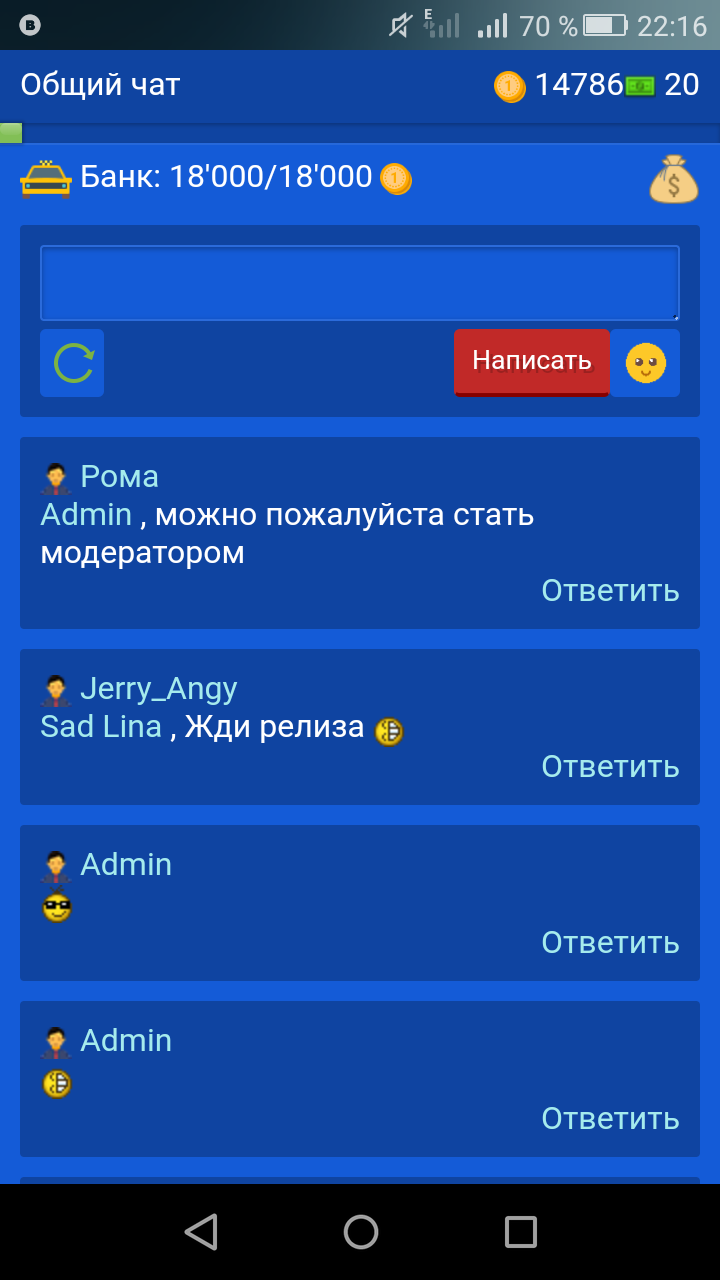Viewport: 720px width, 1280px height.
Task: Reply to Admin's sunglasses emoji message
Action: point(610,942)
